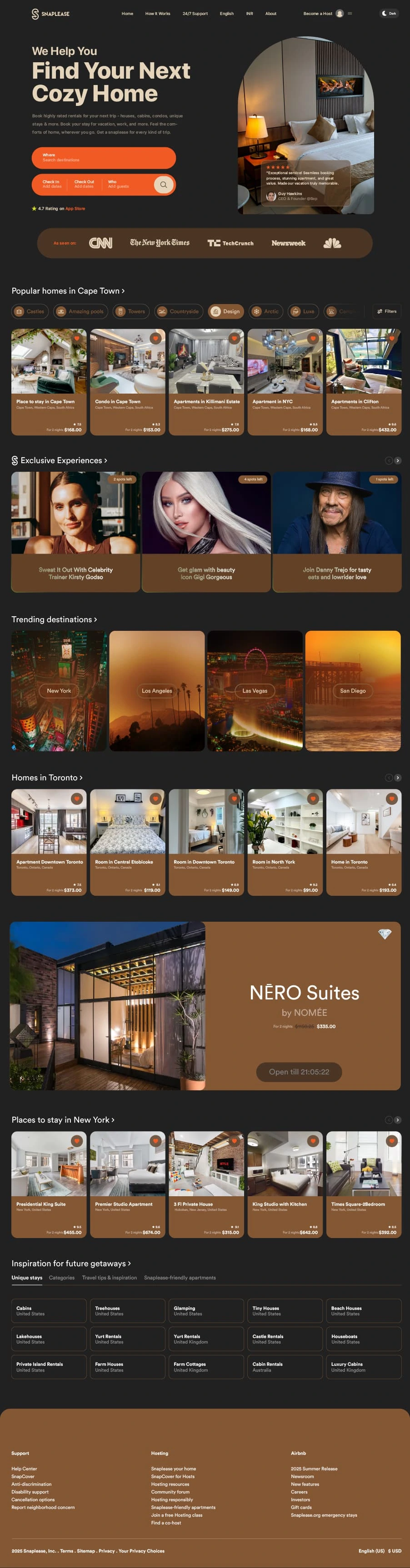Open Treehouses in United States

click(x=127, y=1310)
